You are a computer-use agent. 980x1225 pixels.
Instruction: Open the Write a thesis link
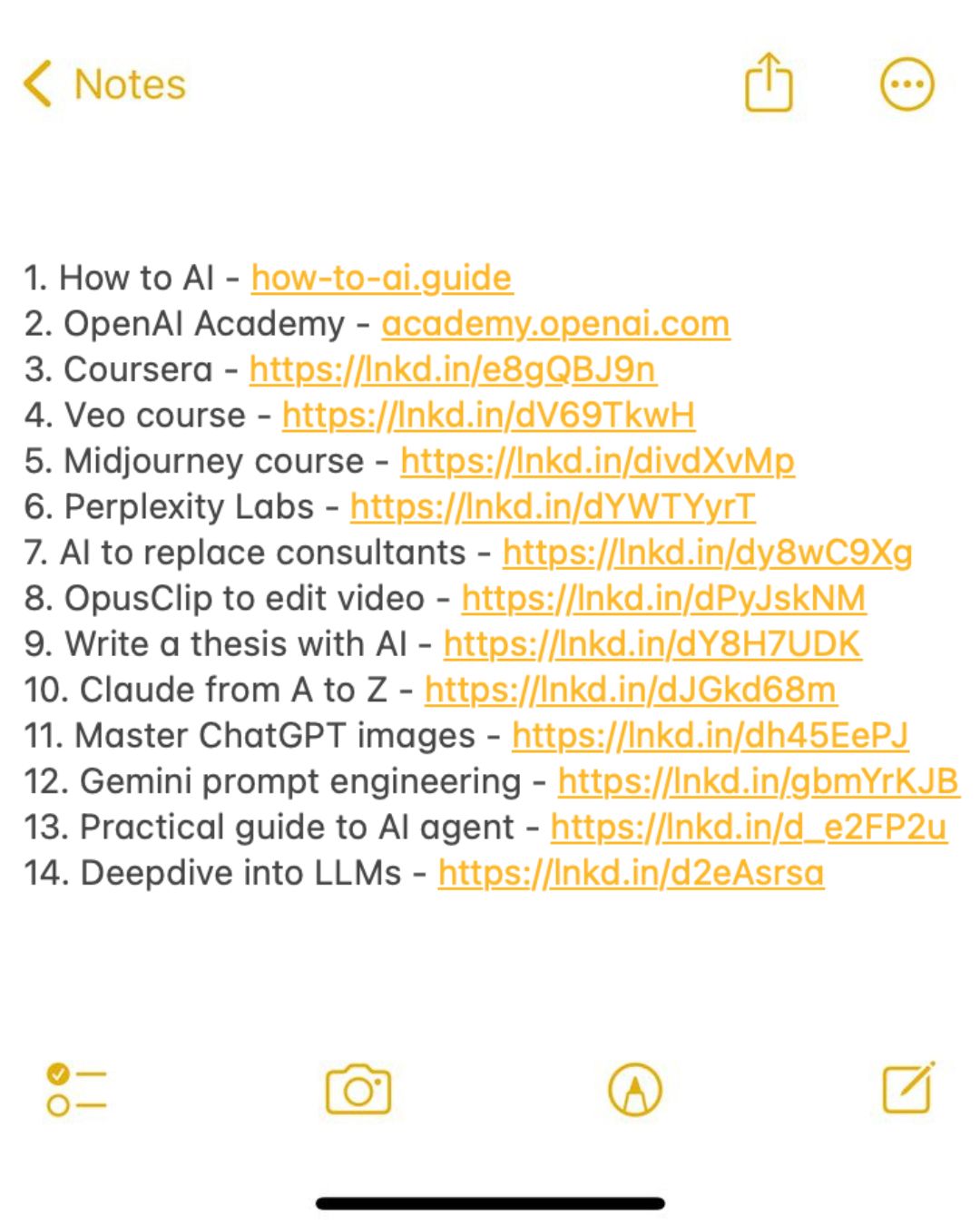(652, 644)
